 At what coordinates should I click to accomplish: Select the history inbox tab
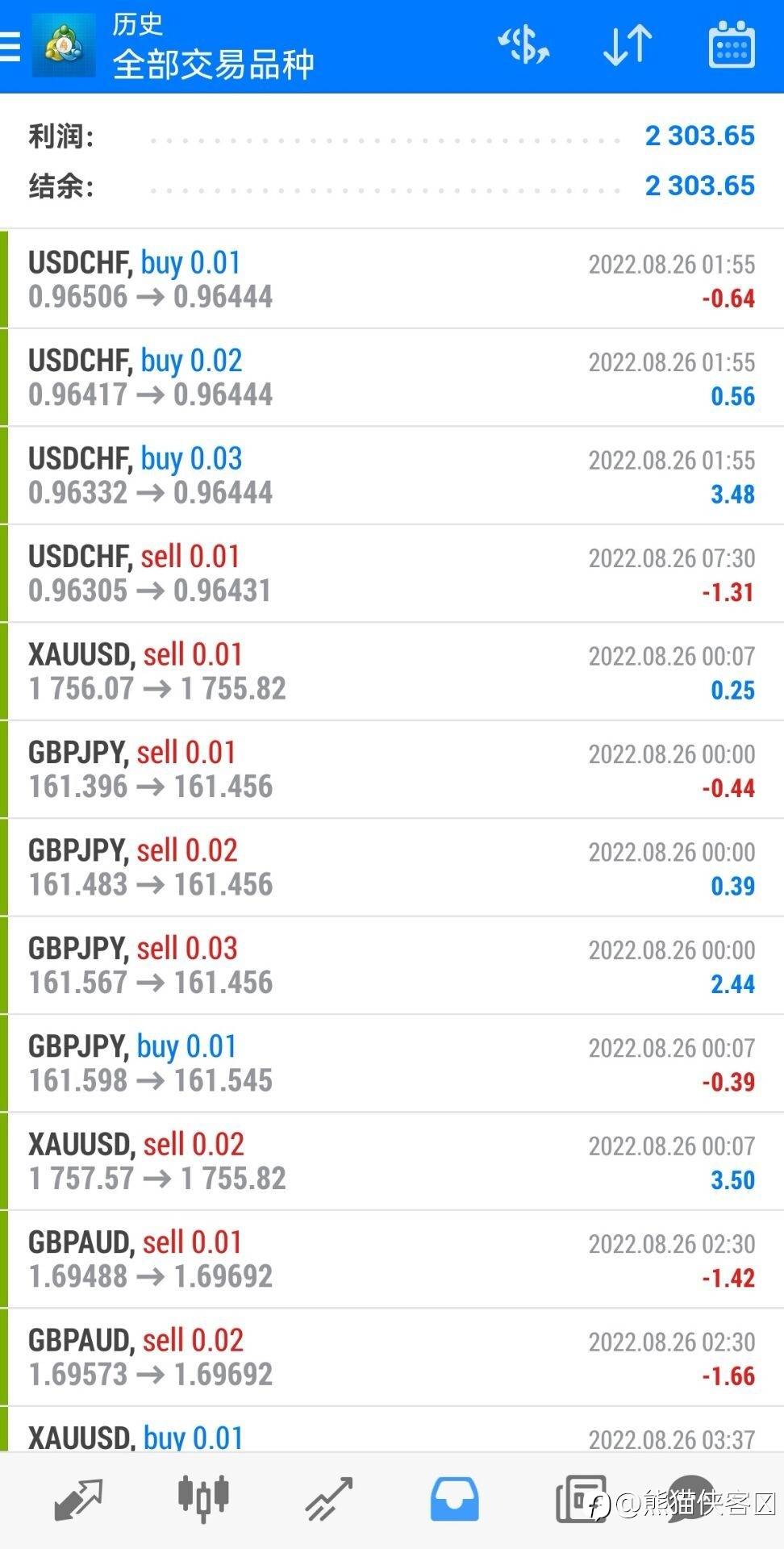click(x=455, y=1500)
